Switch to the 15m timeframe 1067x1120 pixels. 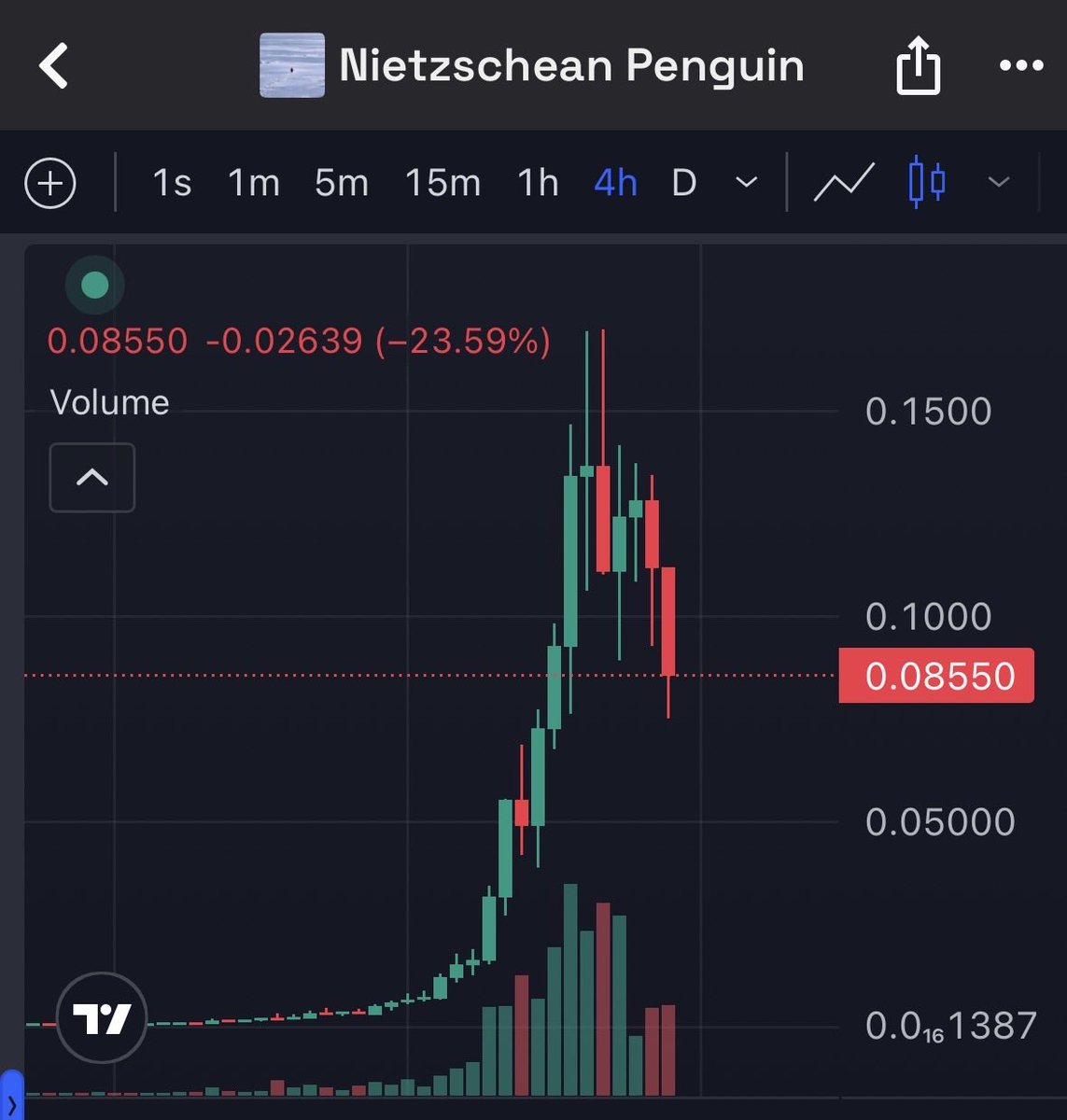pyautogui.click(x=442, y=183)
